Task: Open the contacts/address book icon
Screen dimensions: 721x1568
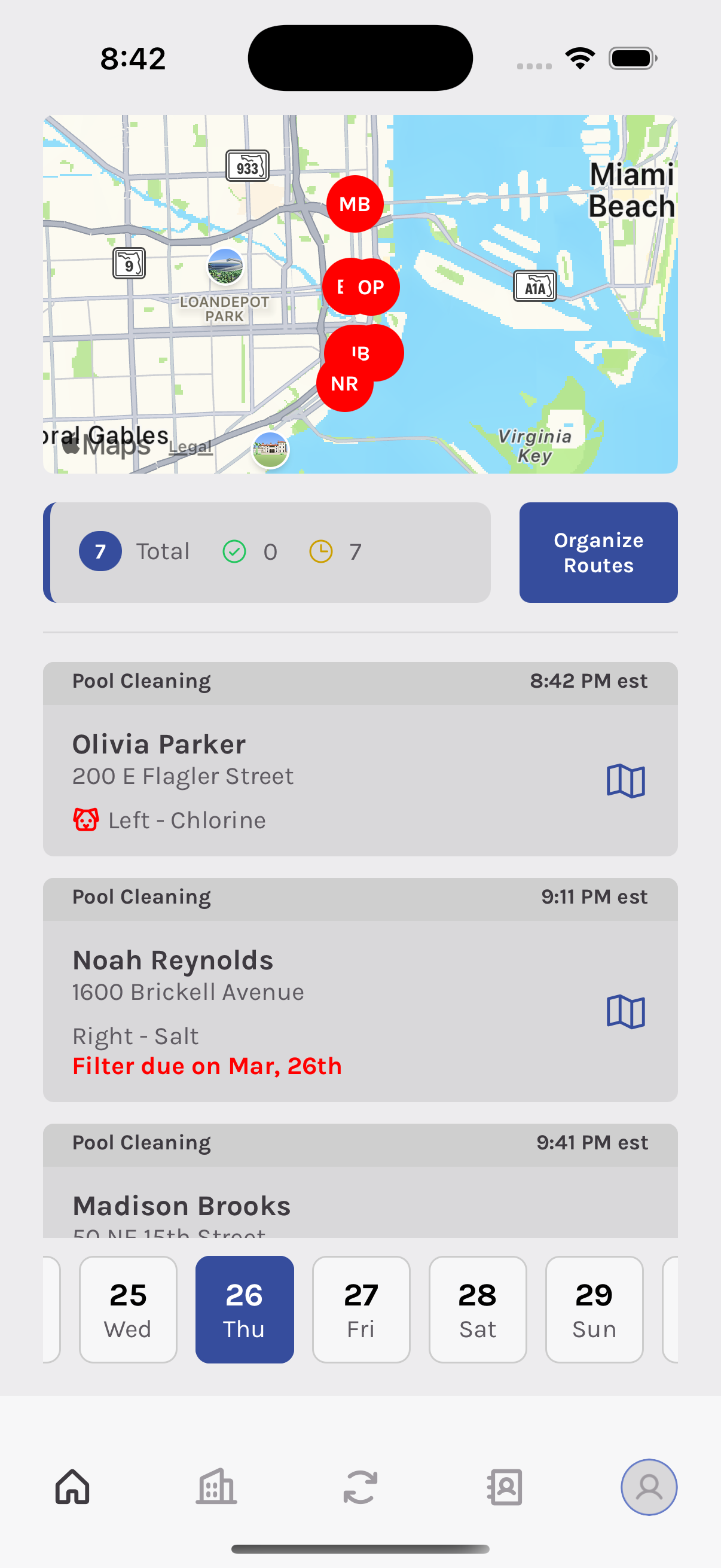Action: pyautogui.click(x=505, y=1488)
